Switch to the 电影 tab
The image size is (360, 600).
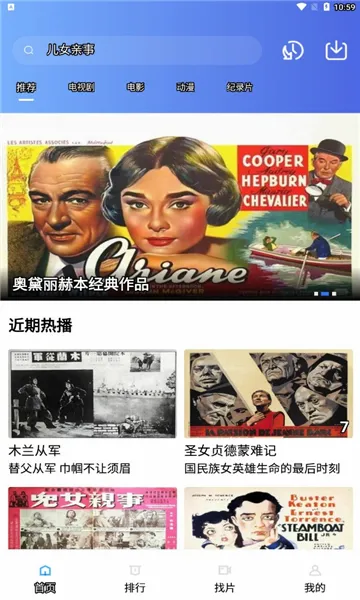click(135, 87)
